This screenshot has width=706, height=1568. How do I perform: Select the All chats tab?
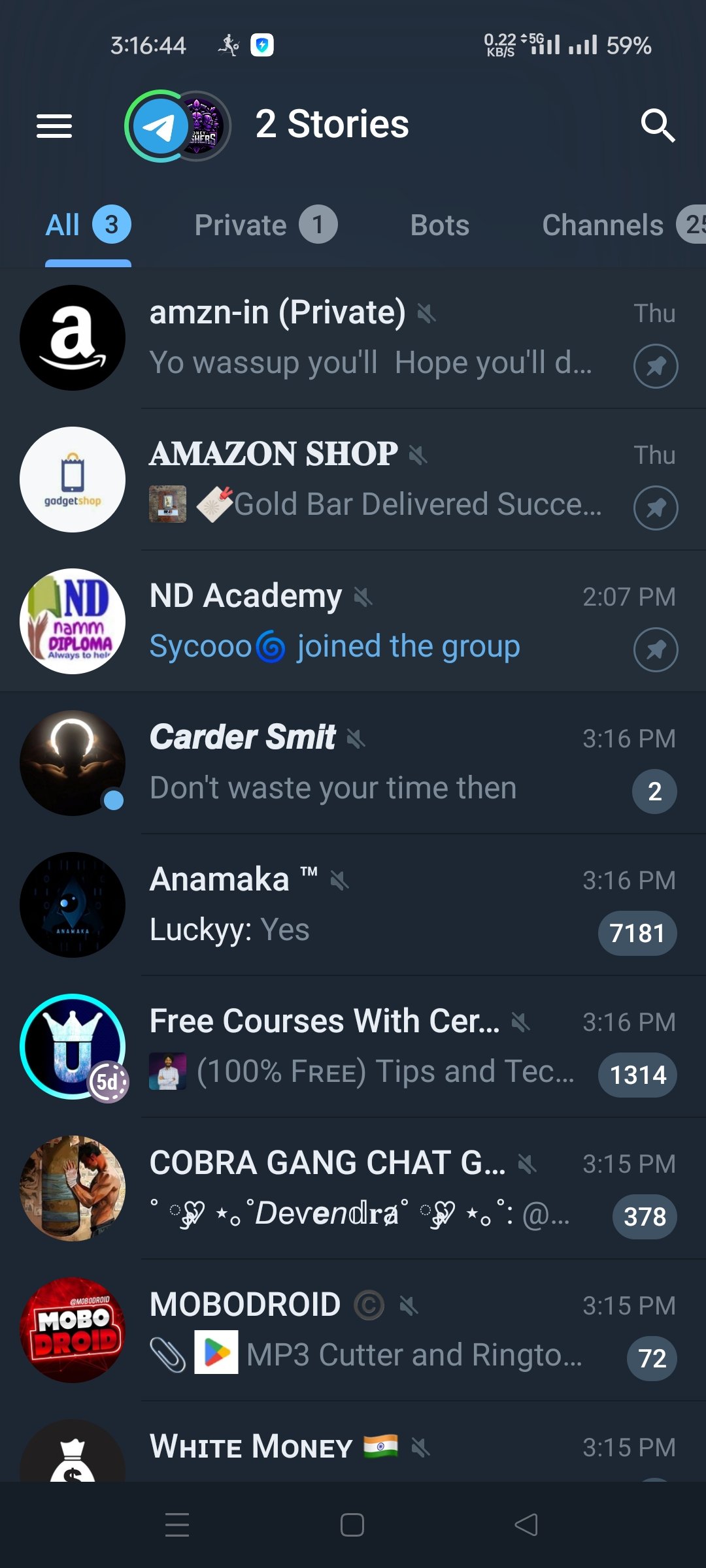(x=88, y=225)
